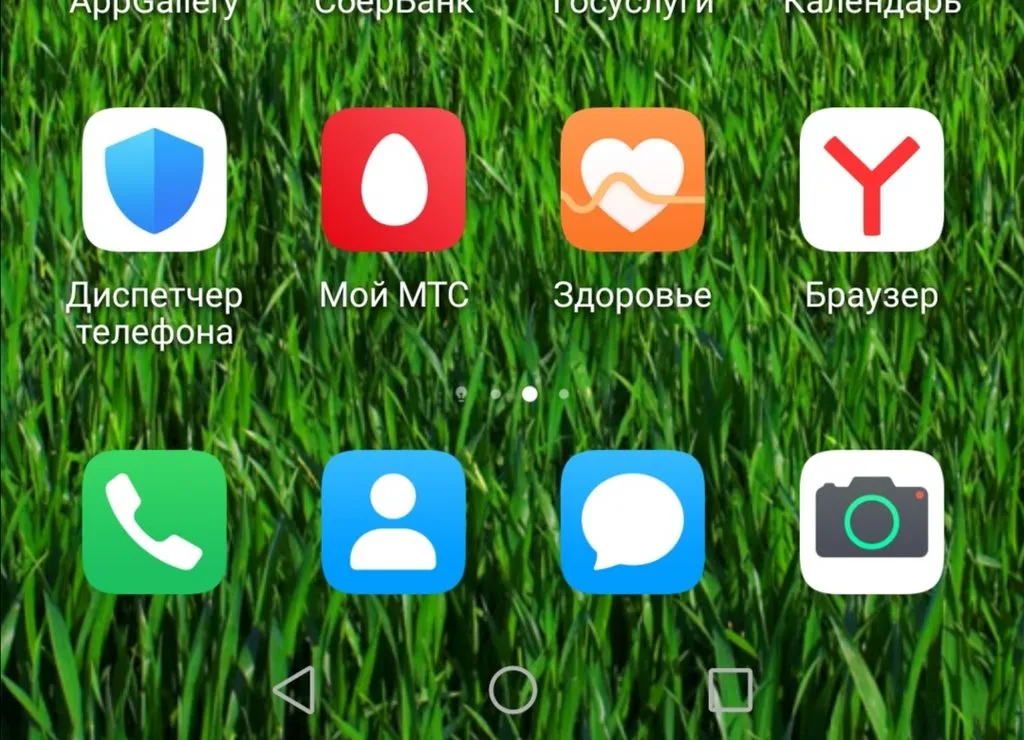Launch the Camera app
The height and width of the screenshot is (740, 1024).
point(871,522)
